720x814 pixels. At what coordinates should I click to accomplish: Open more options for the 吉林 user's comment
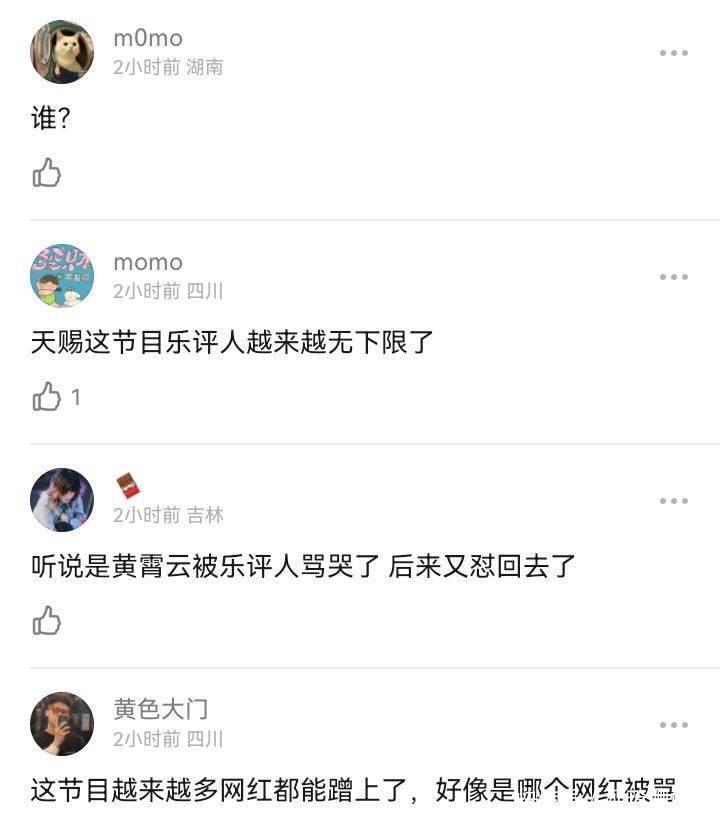(673, 501)
